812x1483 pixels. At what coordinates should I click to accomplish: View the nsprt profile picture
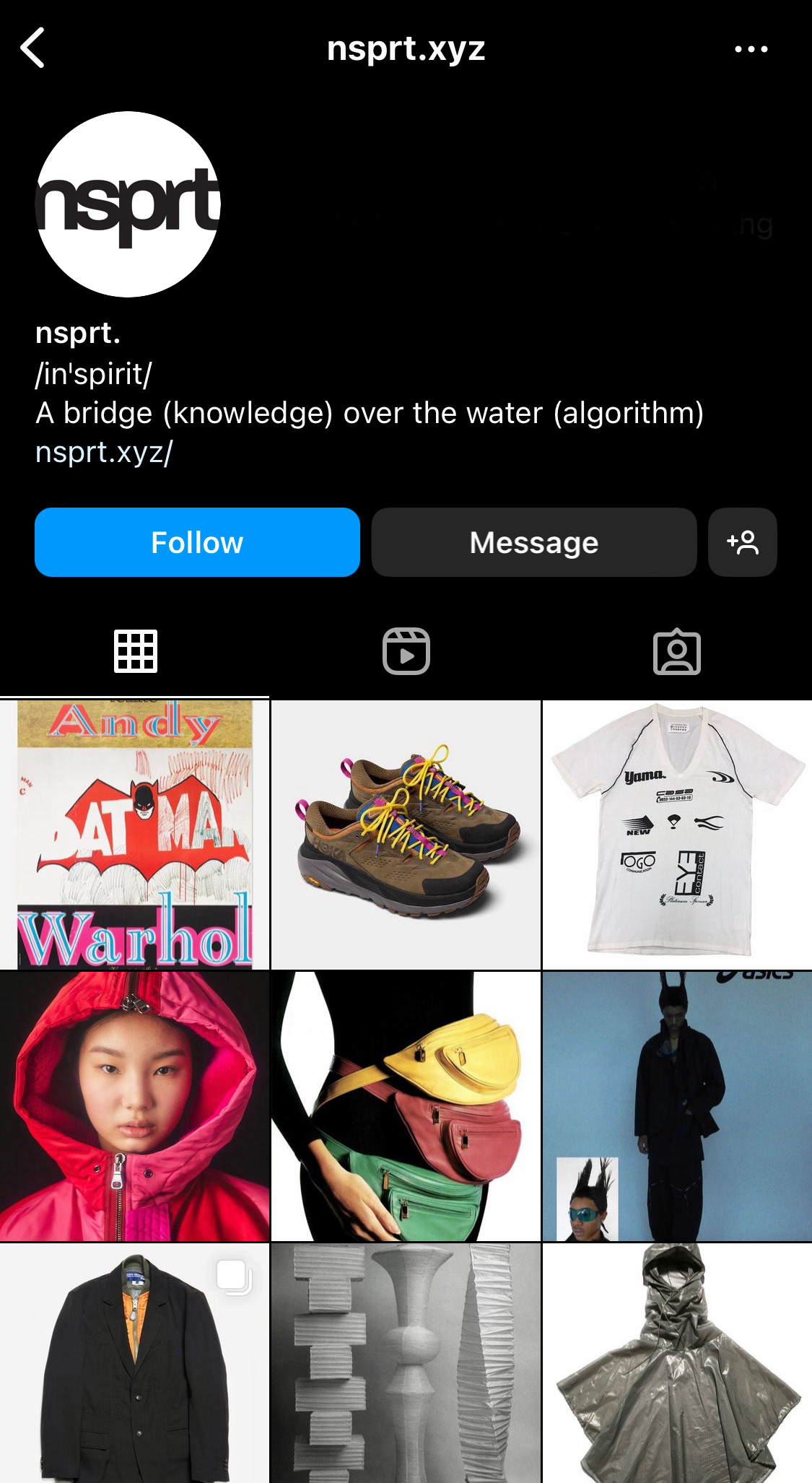[x=128, y=204]
